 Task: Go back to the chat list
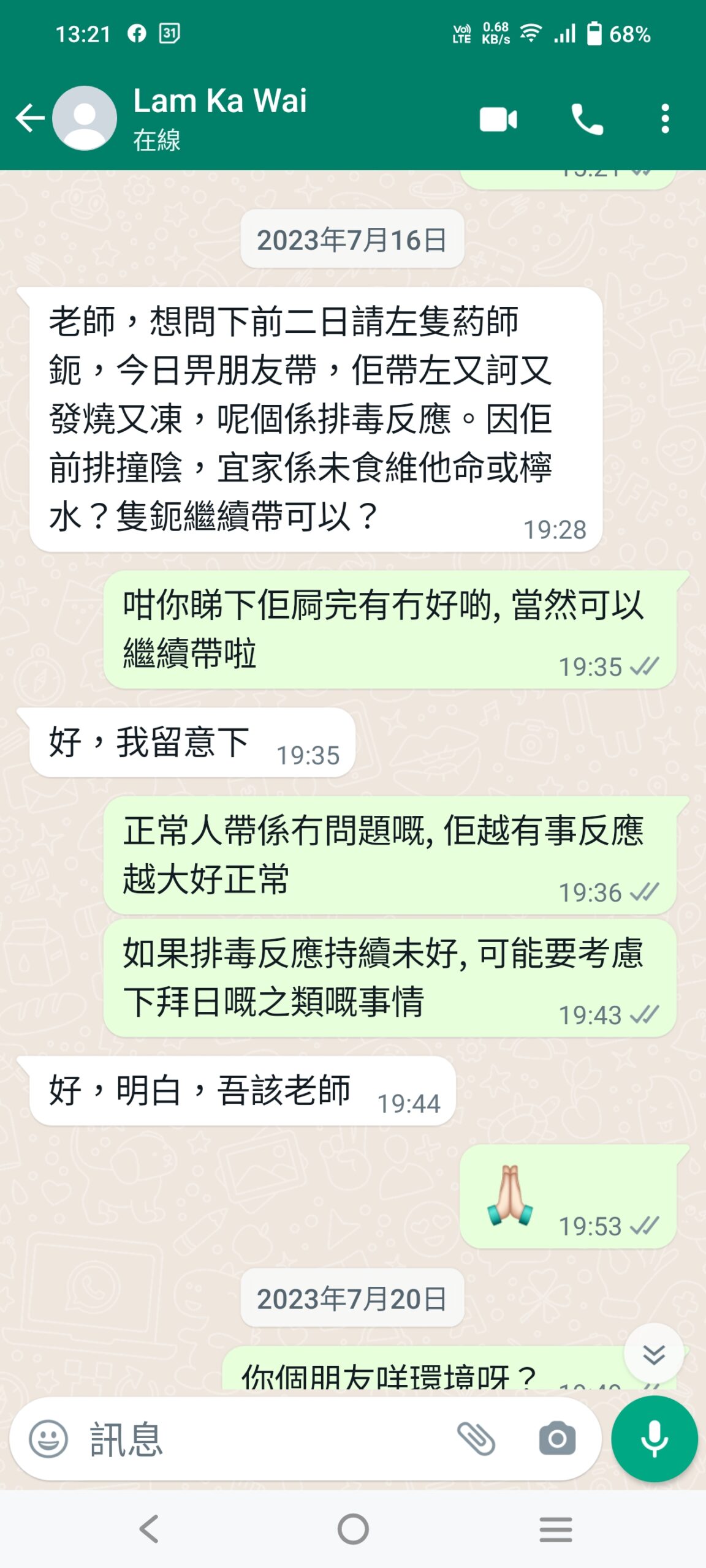30,118
